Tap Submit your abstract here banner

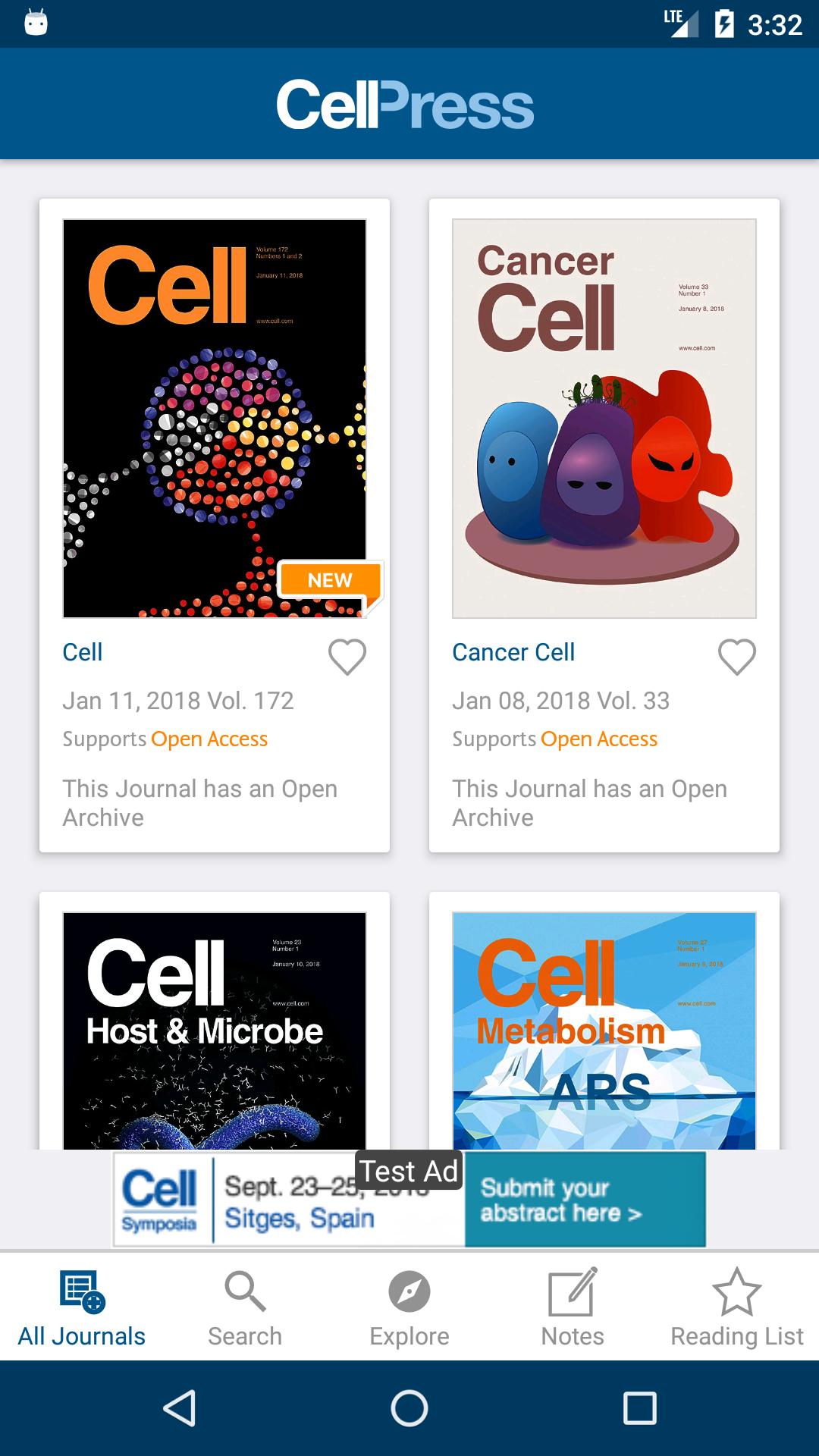(584, 1200)
